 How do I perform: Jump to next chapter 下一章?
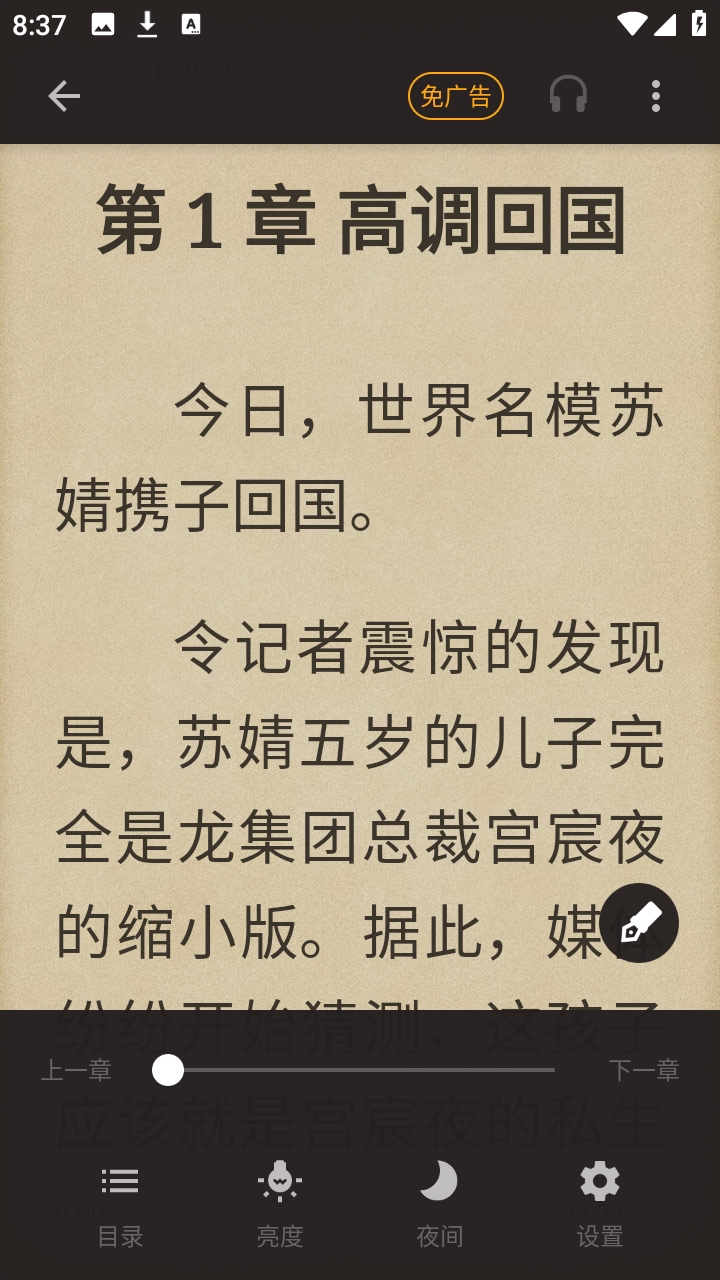(643, 1070)
